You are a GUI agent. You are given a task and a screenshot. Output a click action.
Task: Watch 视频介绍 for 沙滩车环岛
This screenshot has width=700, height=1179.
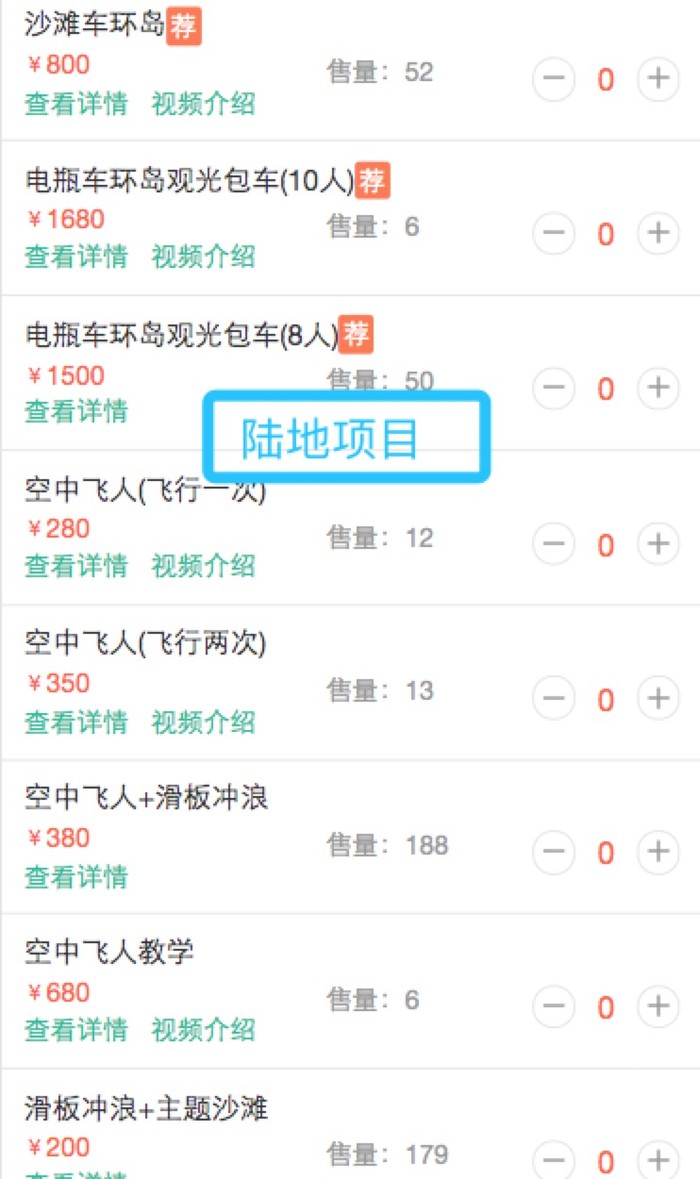(x=203, y=103)
